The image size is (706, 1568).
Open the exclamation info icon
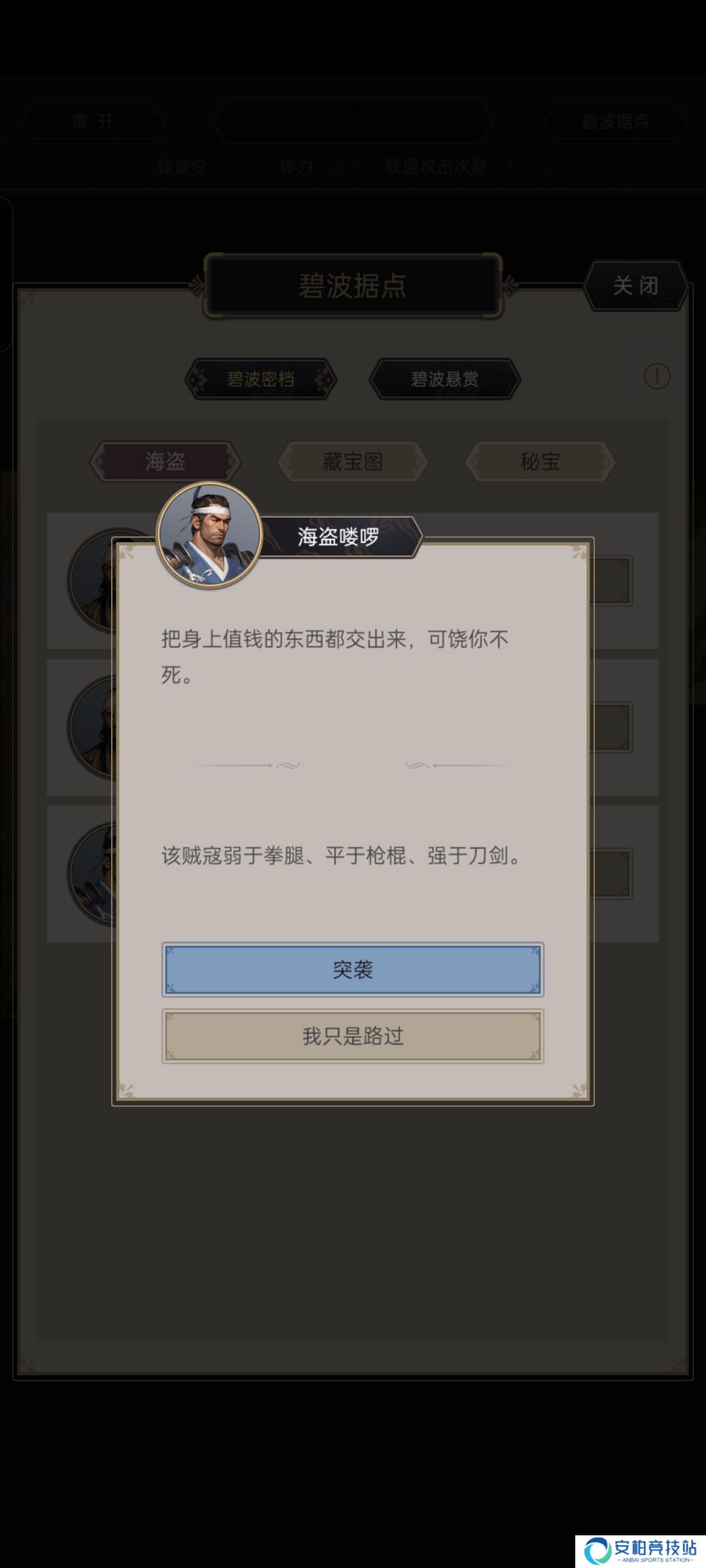(657, 376)
